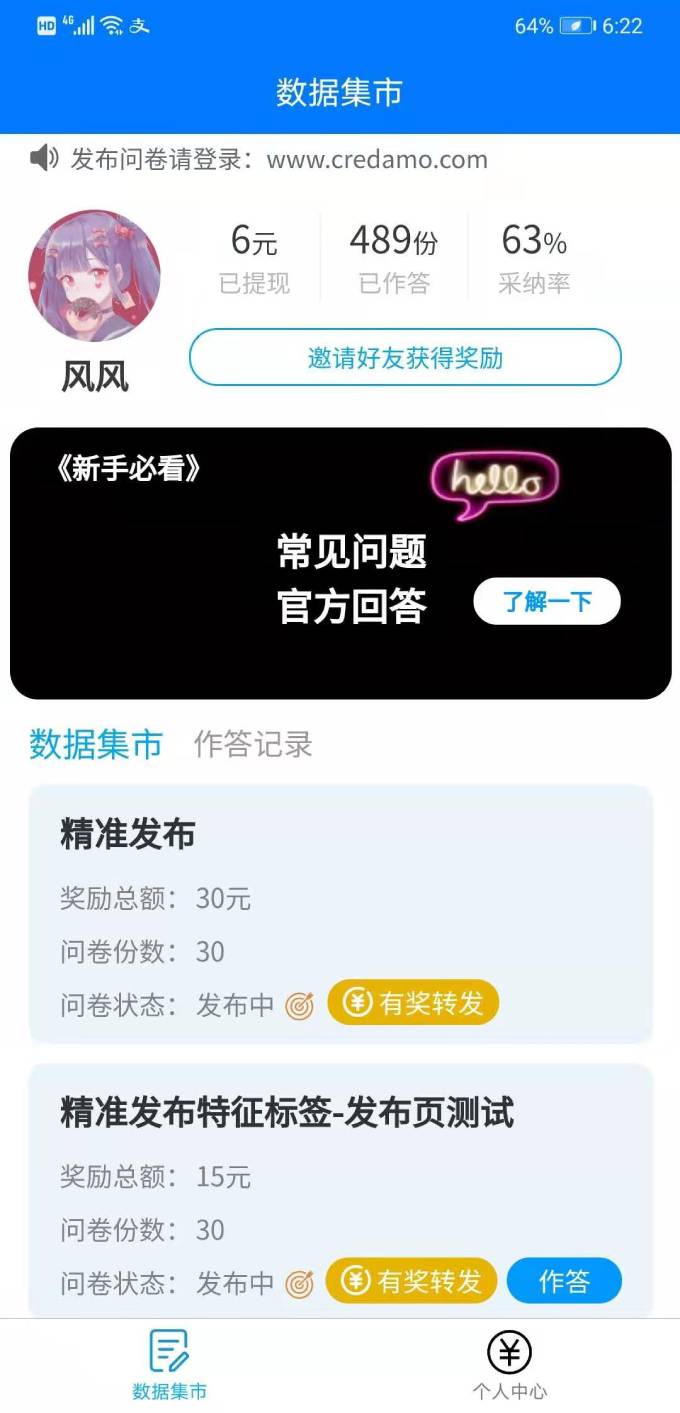Tap the blue 作答 button

[564, 1281]
